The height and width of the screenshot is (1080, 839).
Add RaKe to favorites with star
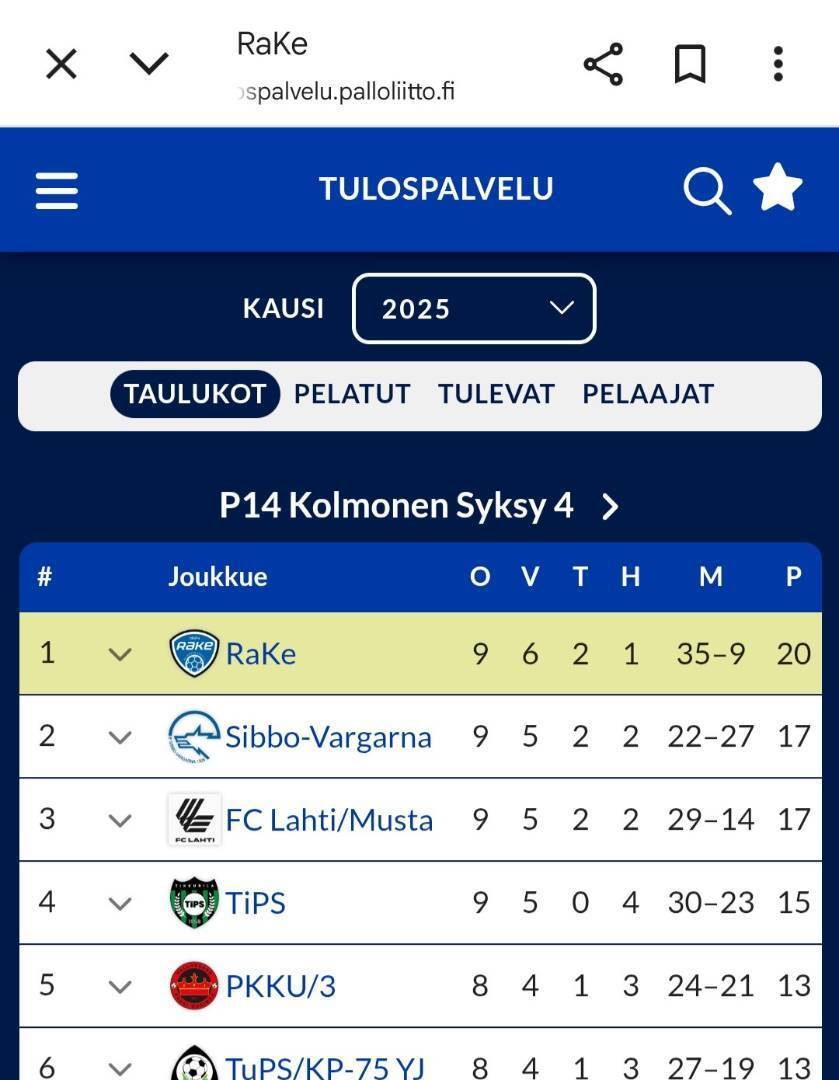(x=777, y=188)
